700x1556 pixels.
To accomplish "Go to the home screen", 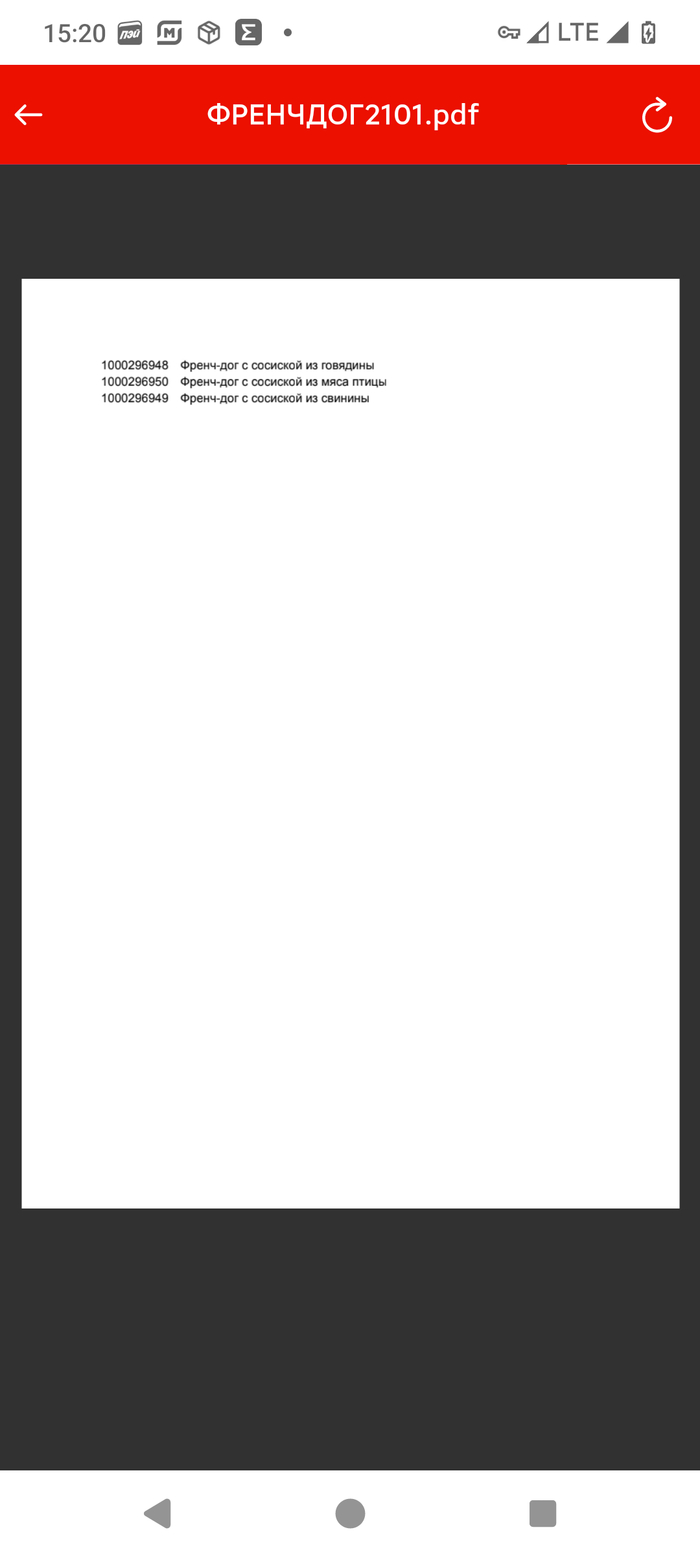I will pos(350,1513).
